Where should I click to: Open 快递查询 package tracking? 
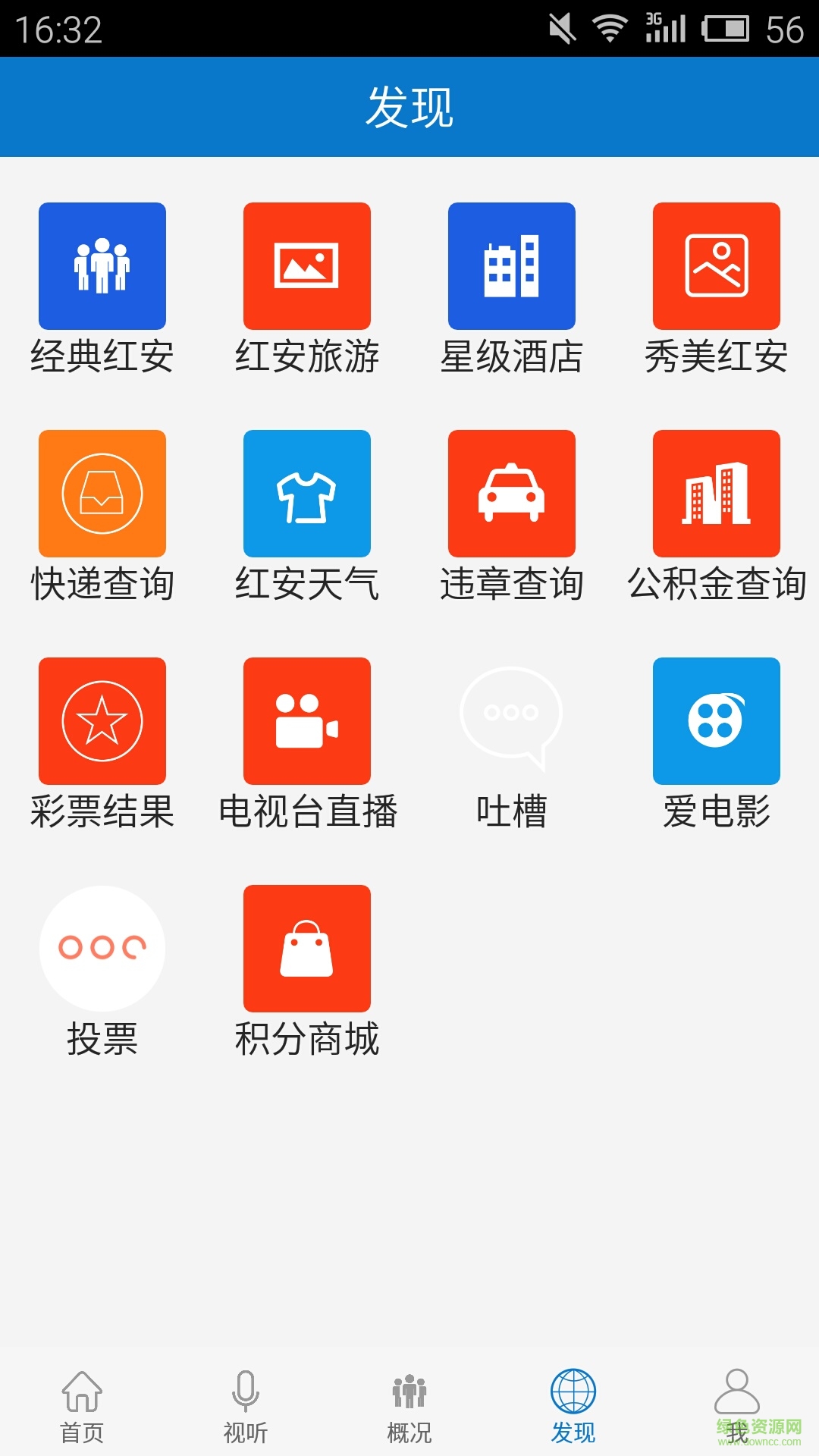click(x=102, y=493)
